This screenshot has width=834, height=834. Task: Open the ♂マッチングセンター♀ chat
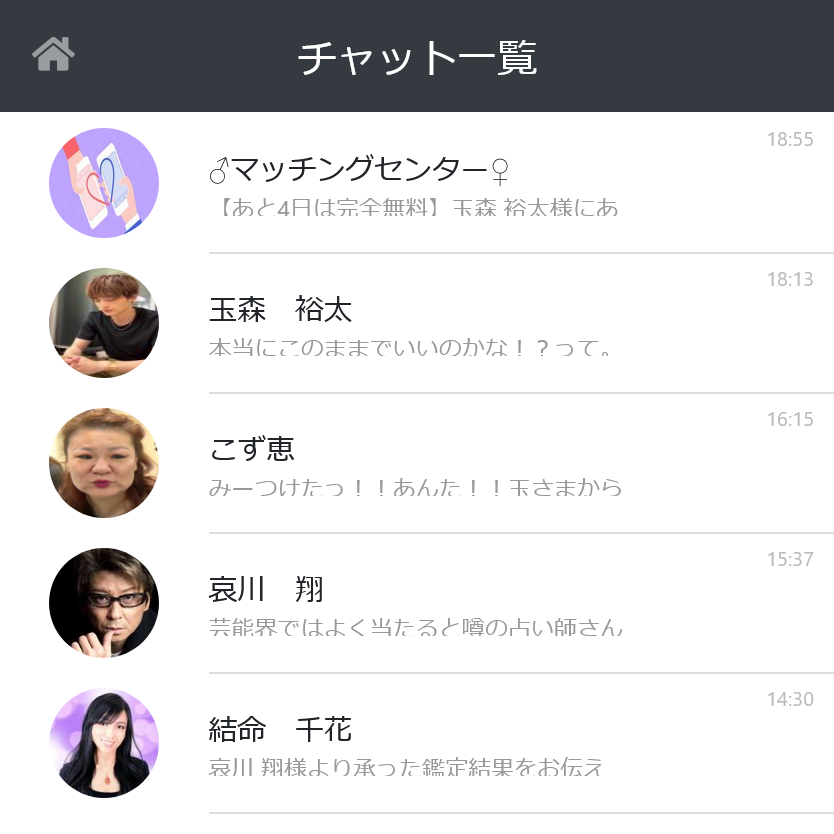pos(416,184)
